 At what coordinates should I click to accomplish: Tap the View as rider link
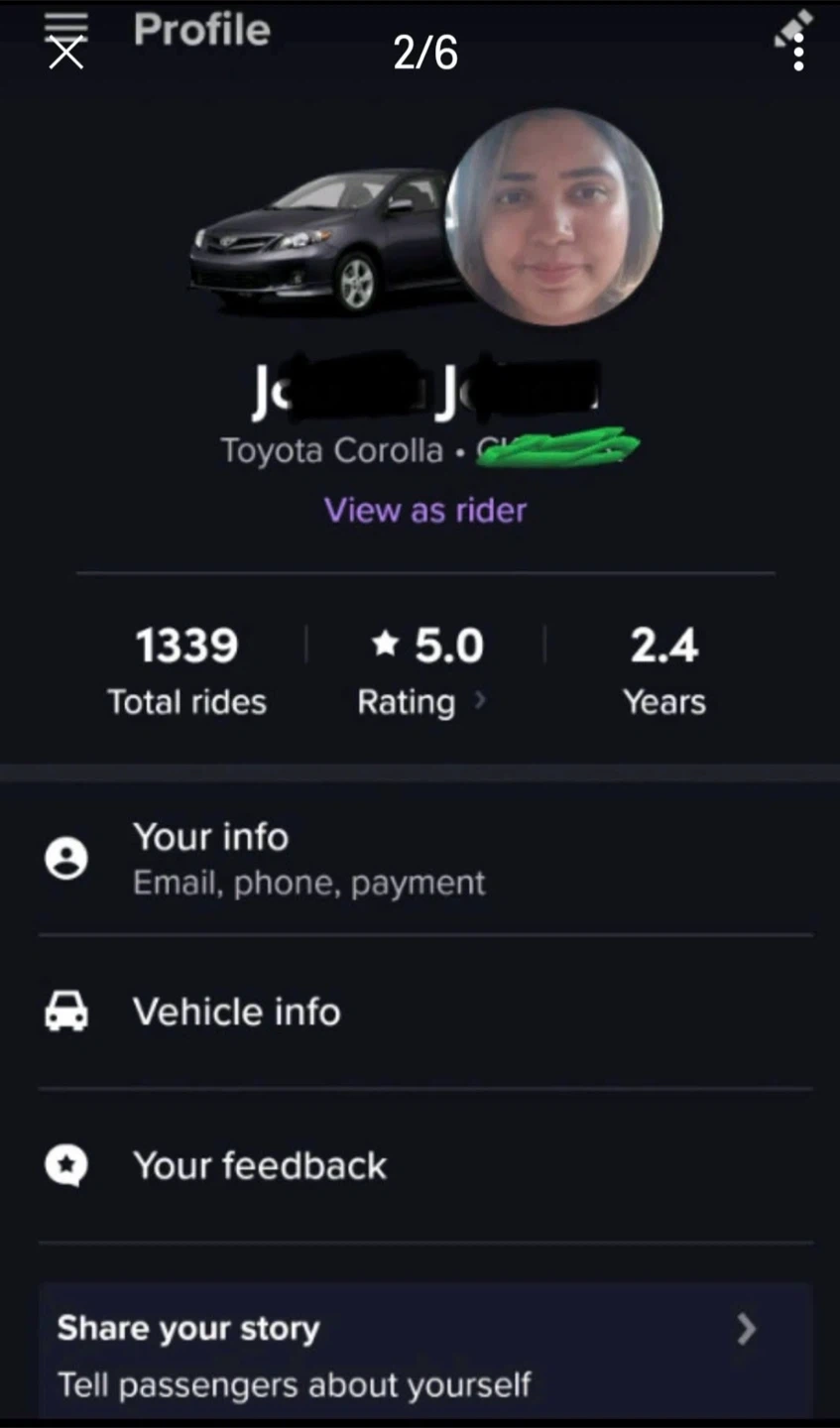pos(425,510)
